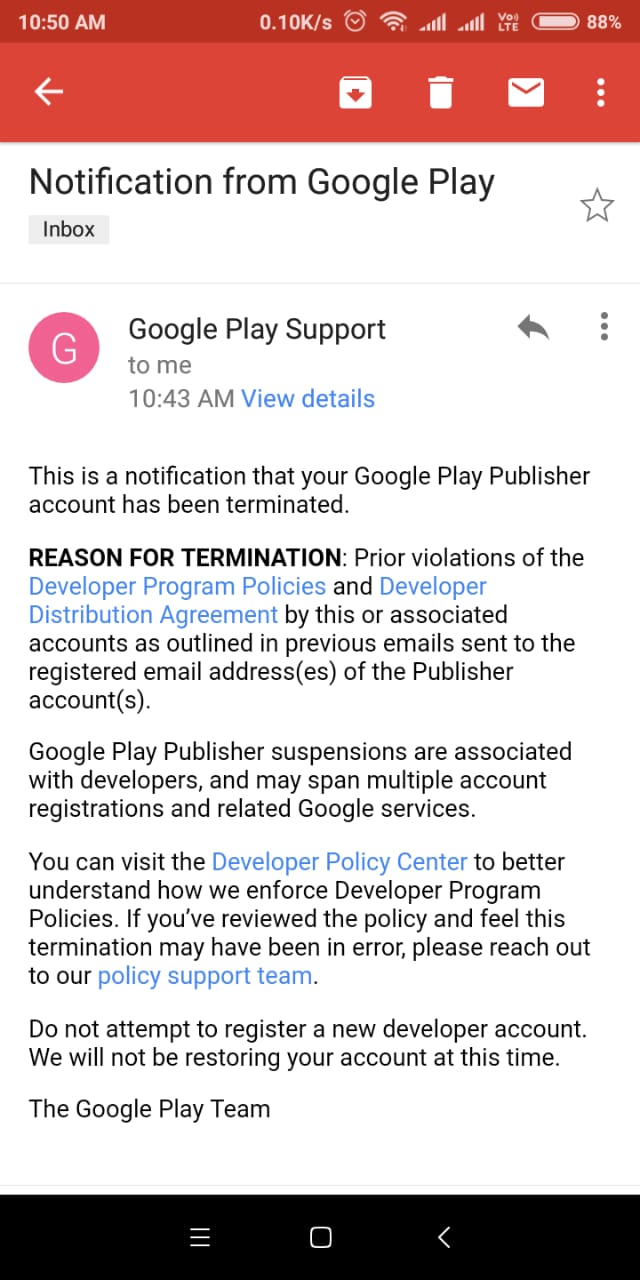This screenshot has height=1280, width=640.
Task: Archive this email
Action: point(355,93)
